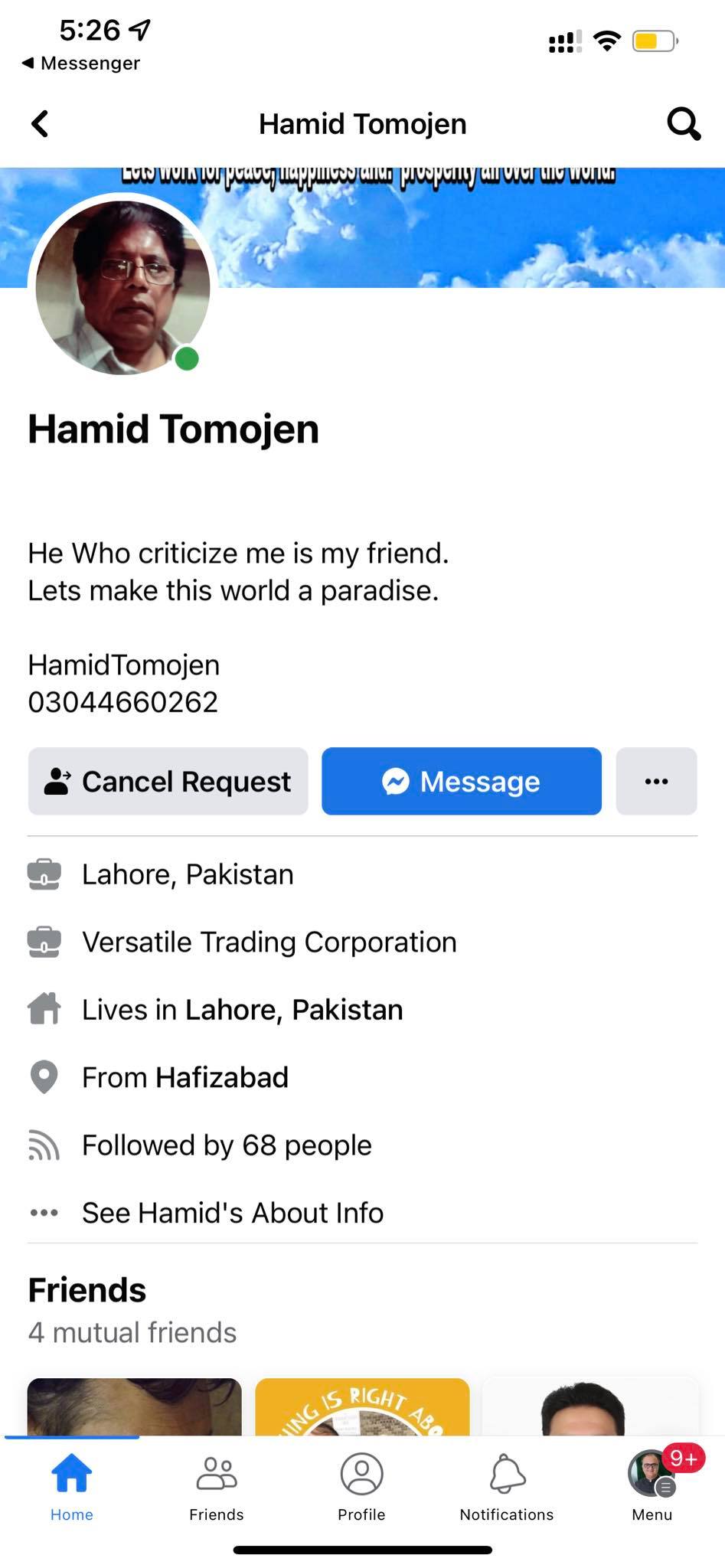Go back from Hamid Tomojen's profile

click(x=40, y=123)
